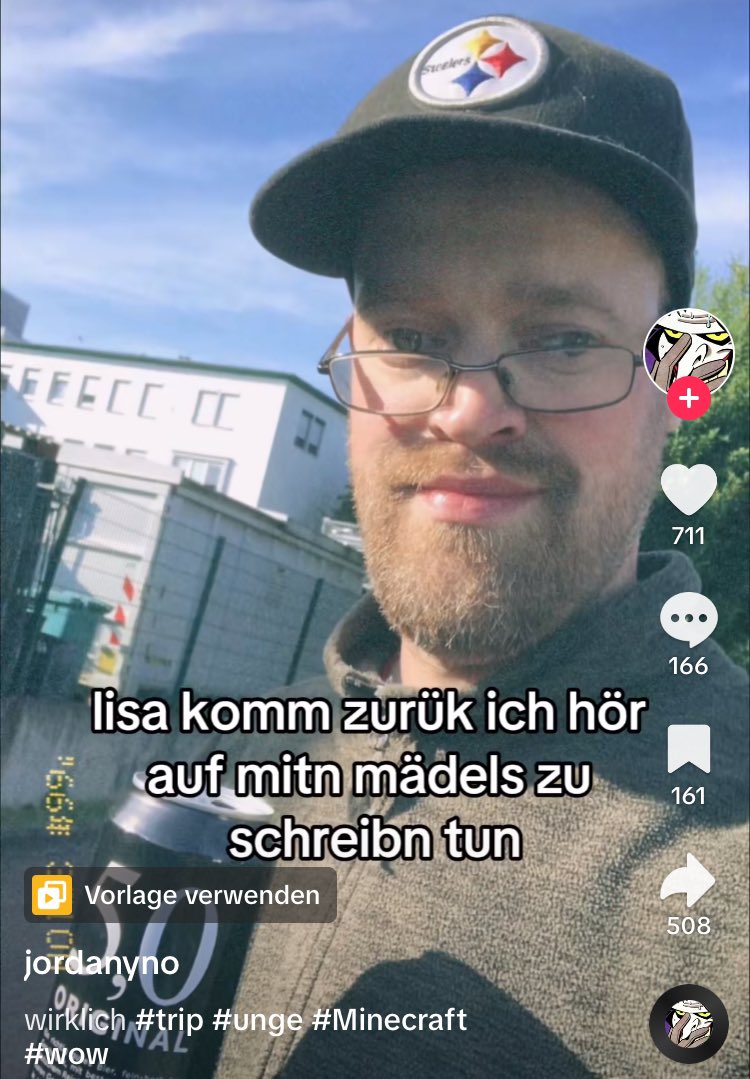
Task: Follow the creator with the red plus
Action: (x=689, y=399)
